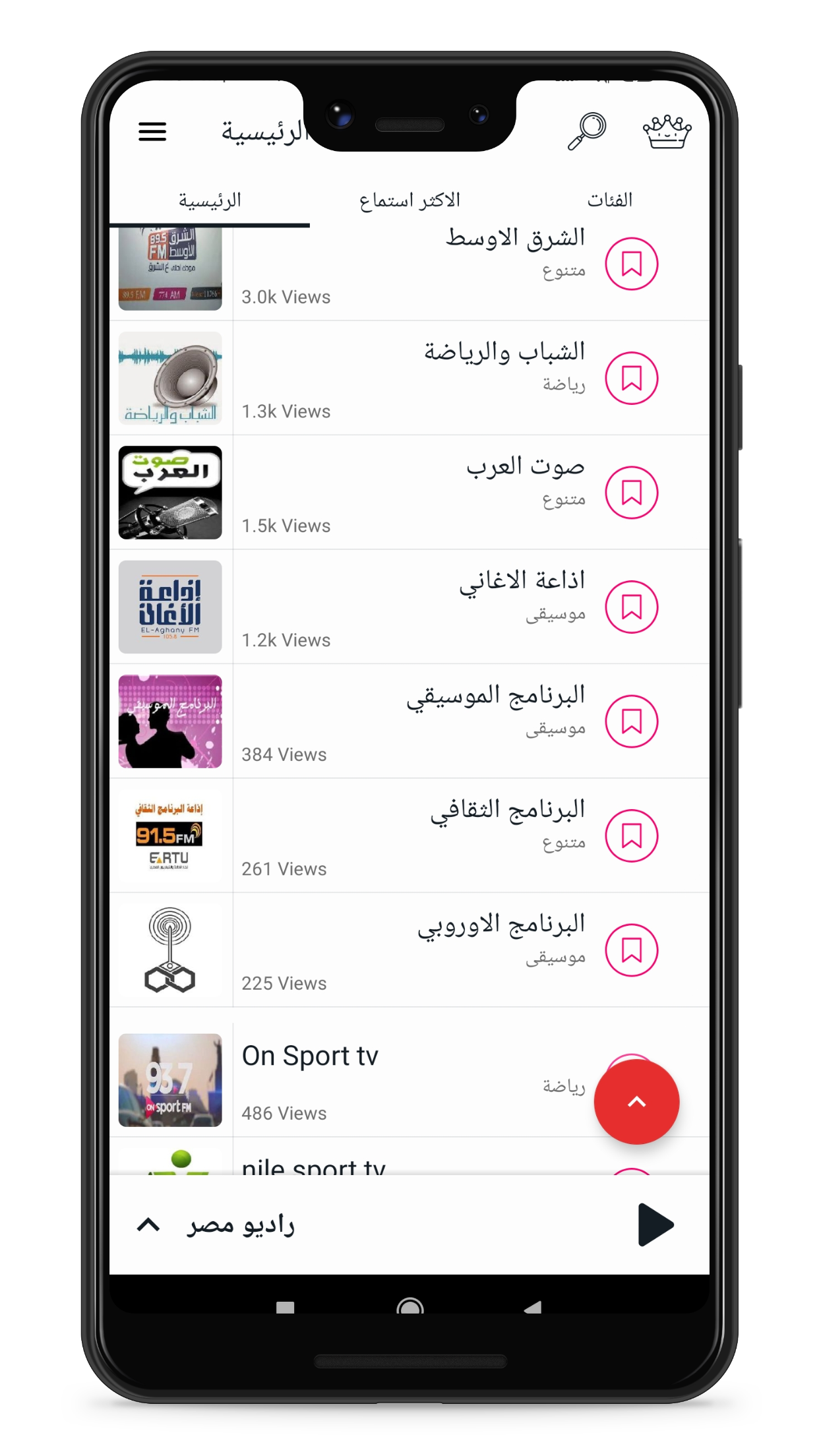Bookmark the الشباب والرياضة station
This screenshot has height=1456, width=819.
pyautogui.click(x=632, y=379)
